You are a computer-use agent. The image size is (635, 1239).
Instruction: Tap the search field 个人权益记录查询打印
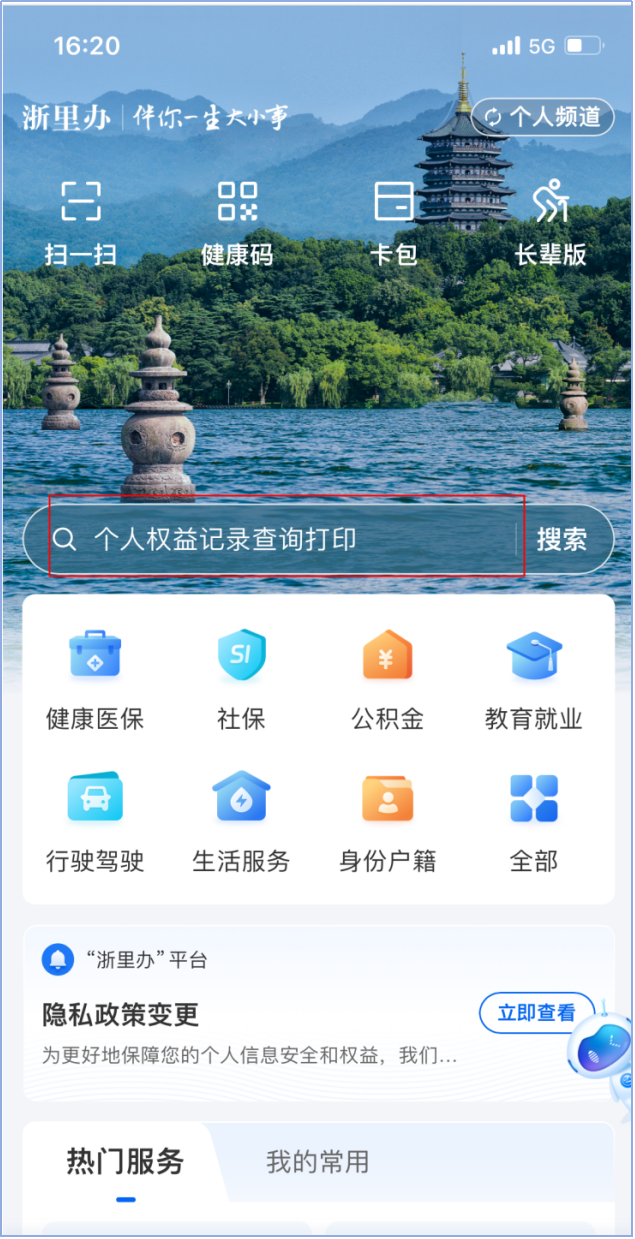285,540
